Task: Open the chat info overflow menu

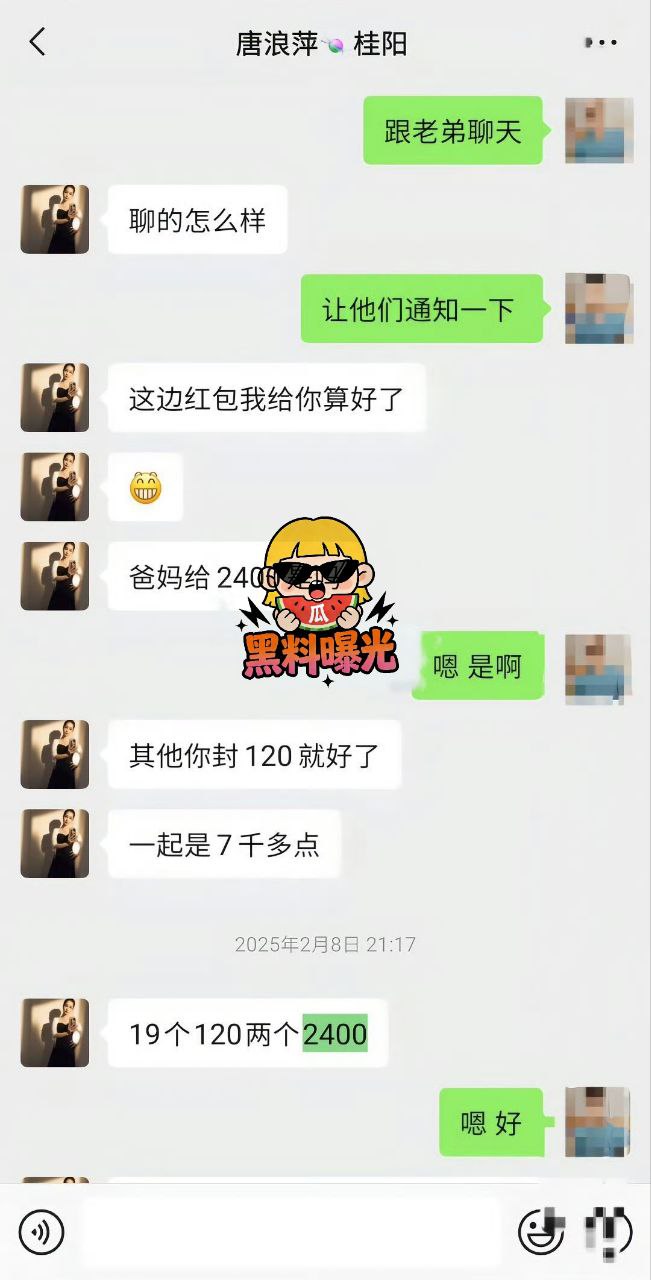Action: [601, 43]
